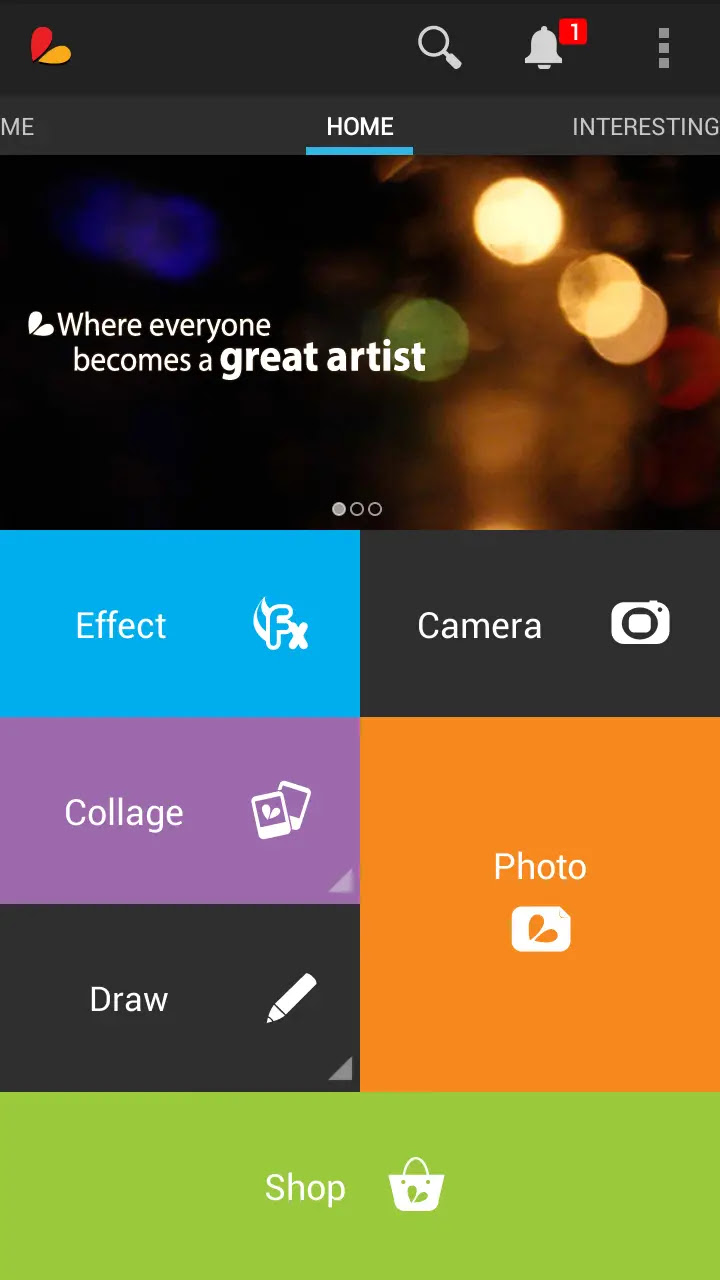Open the notifications bell

[545, 47]
